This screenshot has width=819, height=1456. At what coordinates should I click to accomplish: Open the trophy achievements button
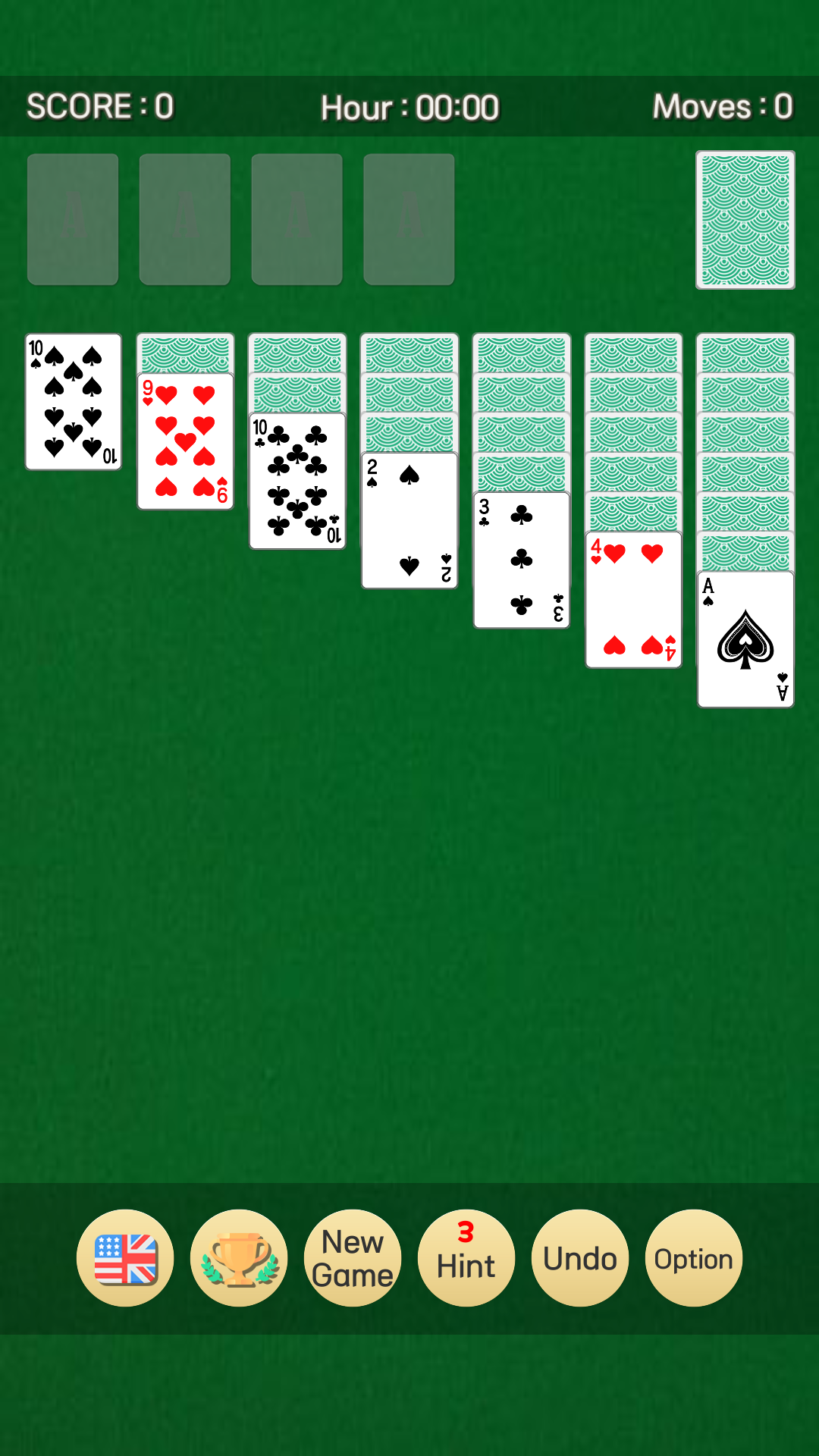click(x=239, y=1257)
